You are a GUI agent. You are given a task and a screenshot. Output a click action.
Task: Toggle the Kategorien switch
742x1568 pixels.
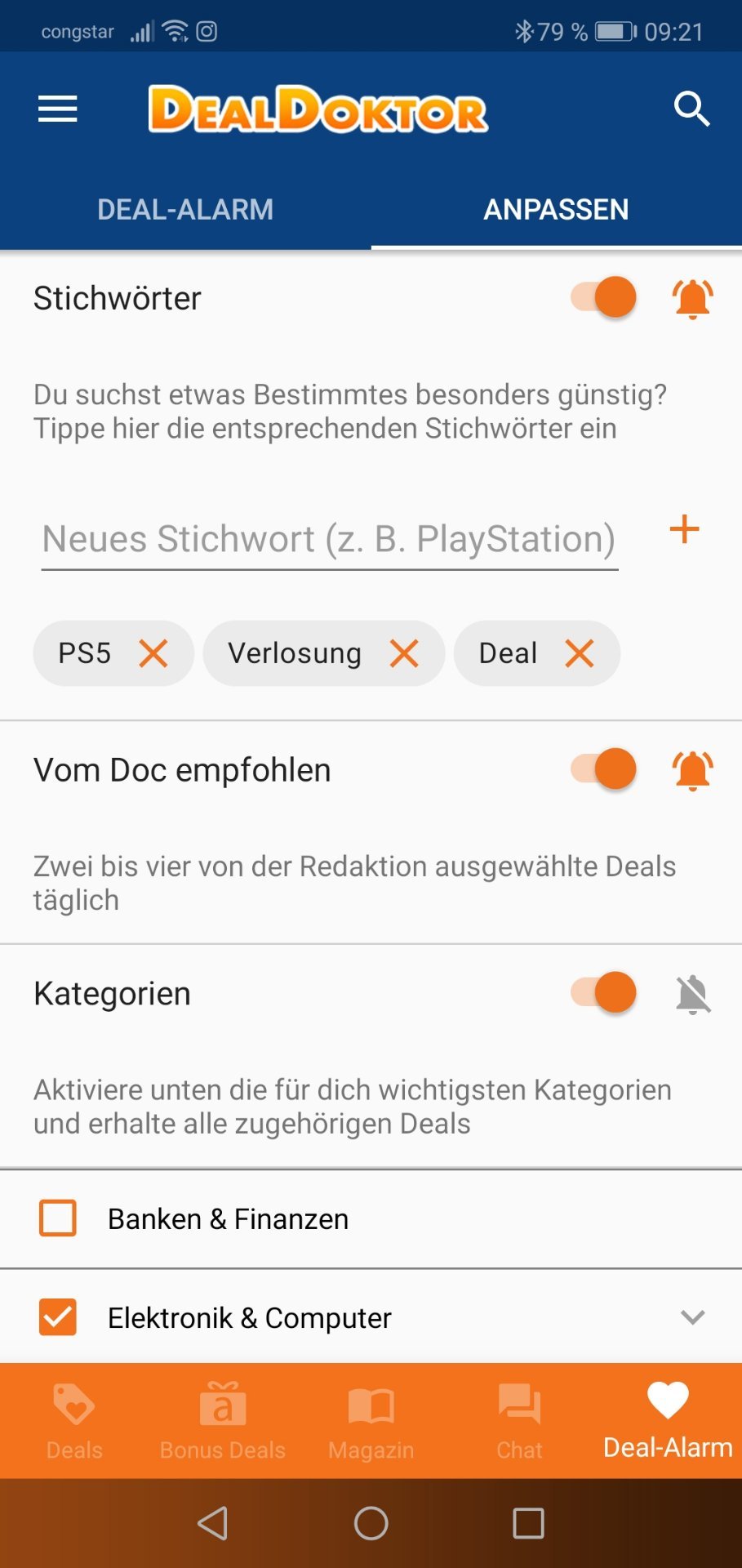click(603, 993)
